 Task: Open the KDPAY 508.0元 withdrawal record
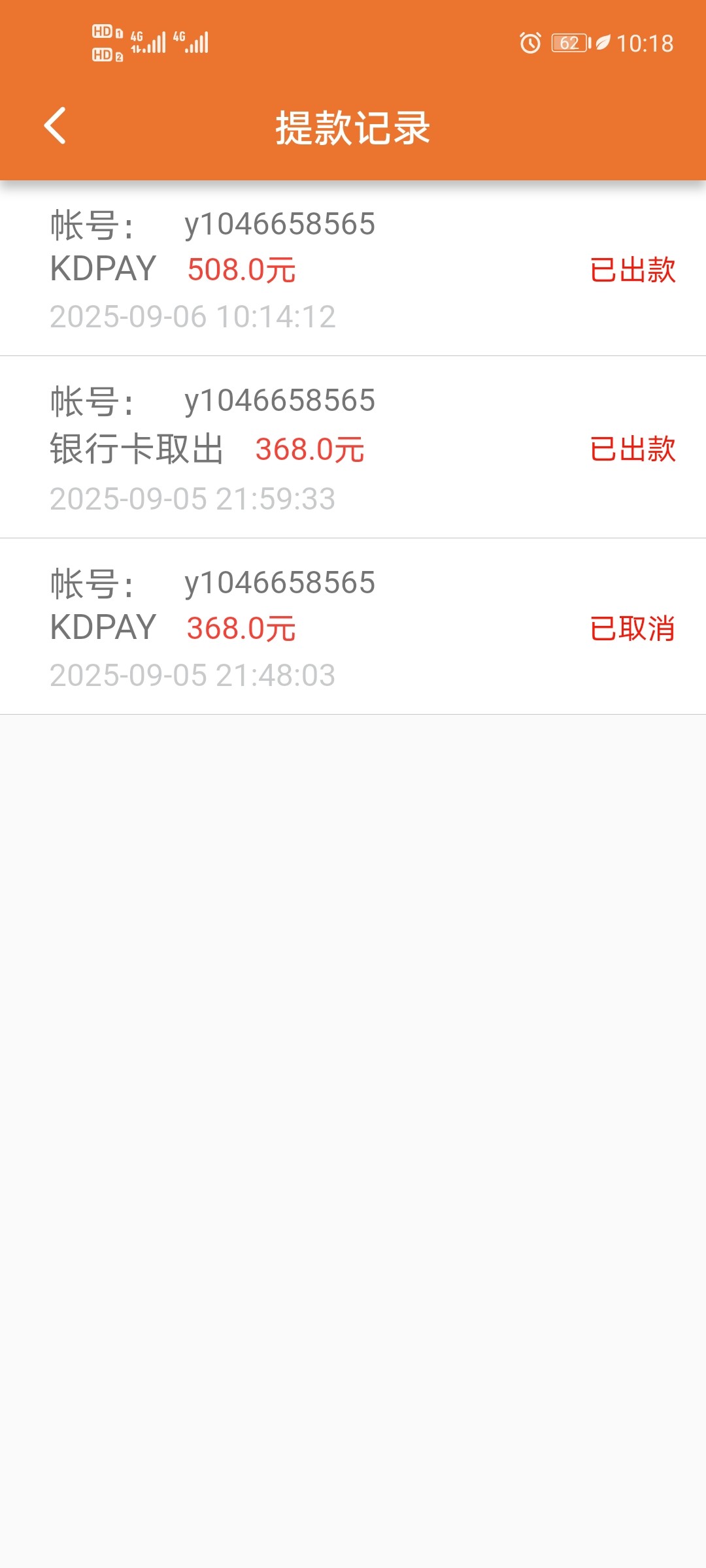coord(353,268)
